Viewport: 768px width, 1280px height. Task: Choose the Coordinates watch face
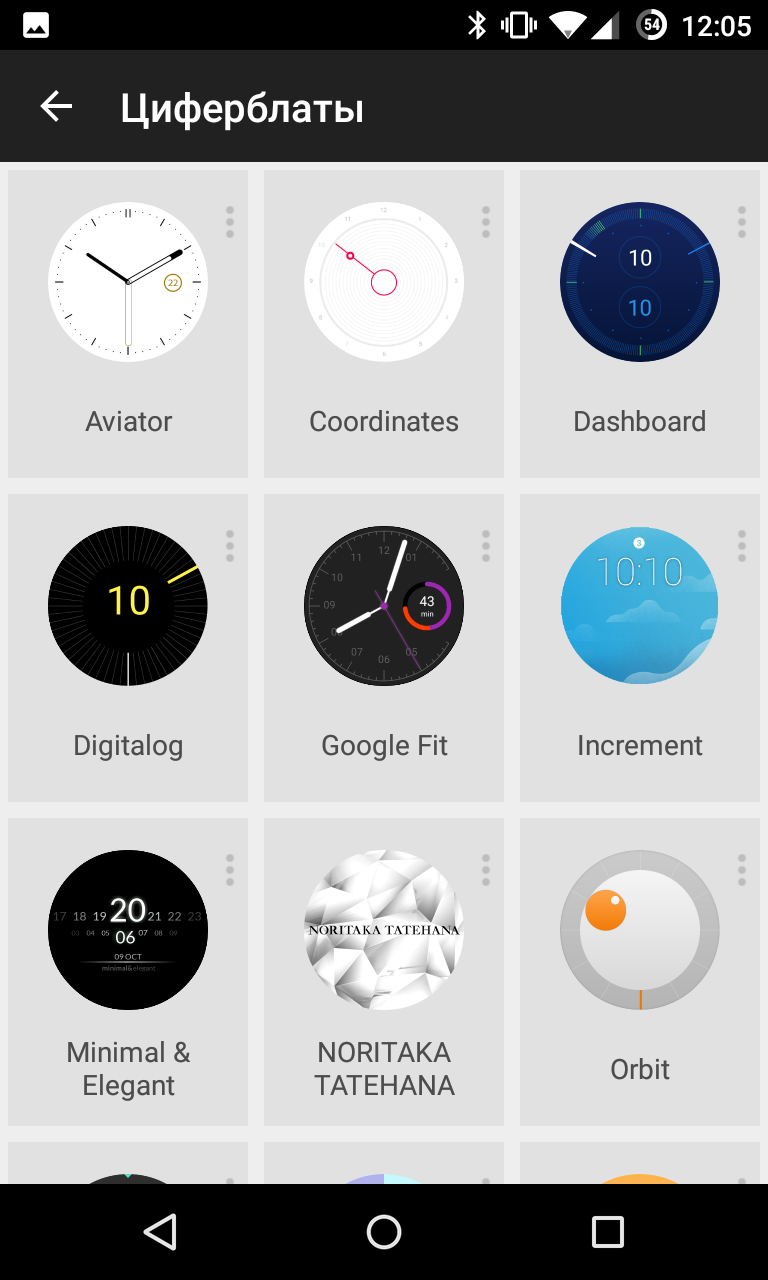(x=384, y=324)
